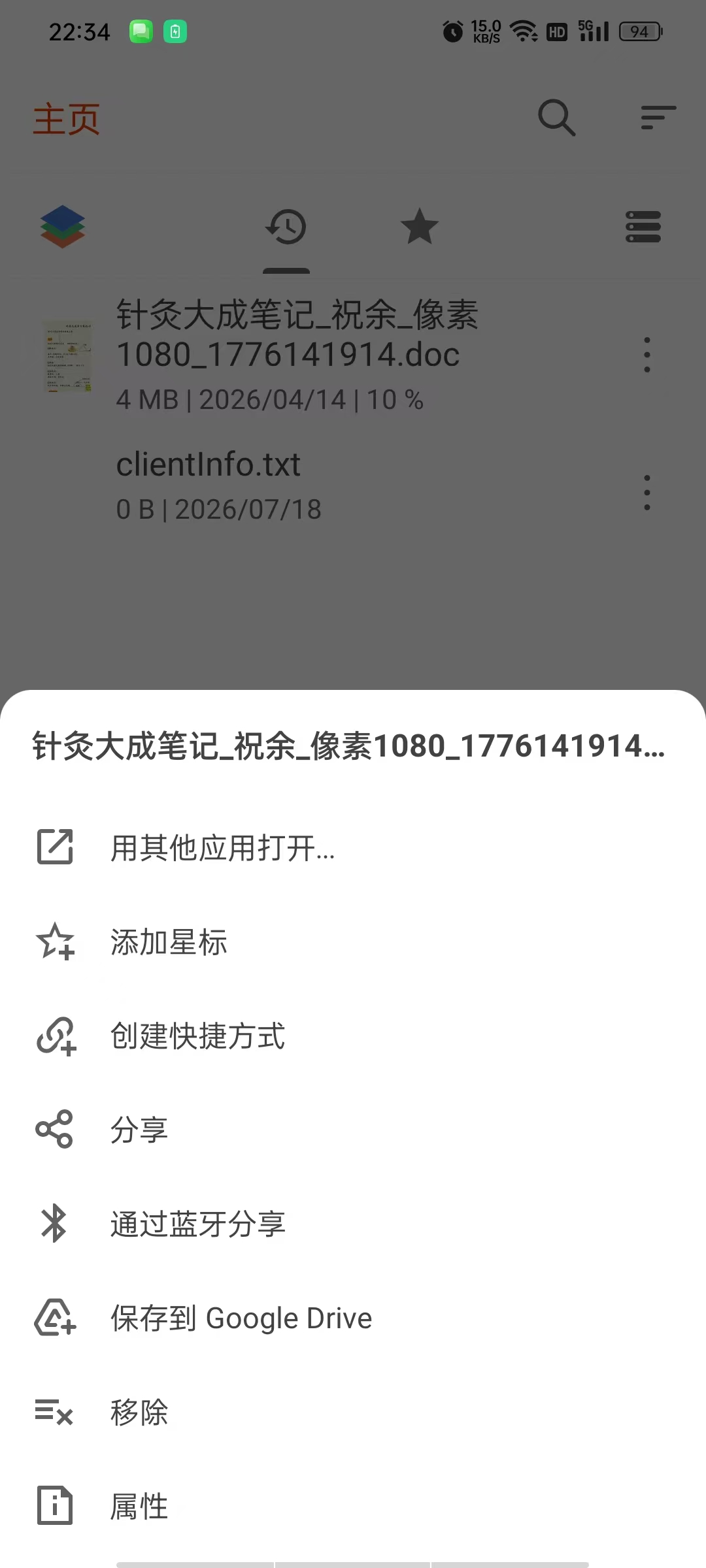Open 属性 to view file properties
This screenshot has width=706, height=1568.
point(353,1507)
